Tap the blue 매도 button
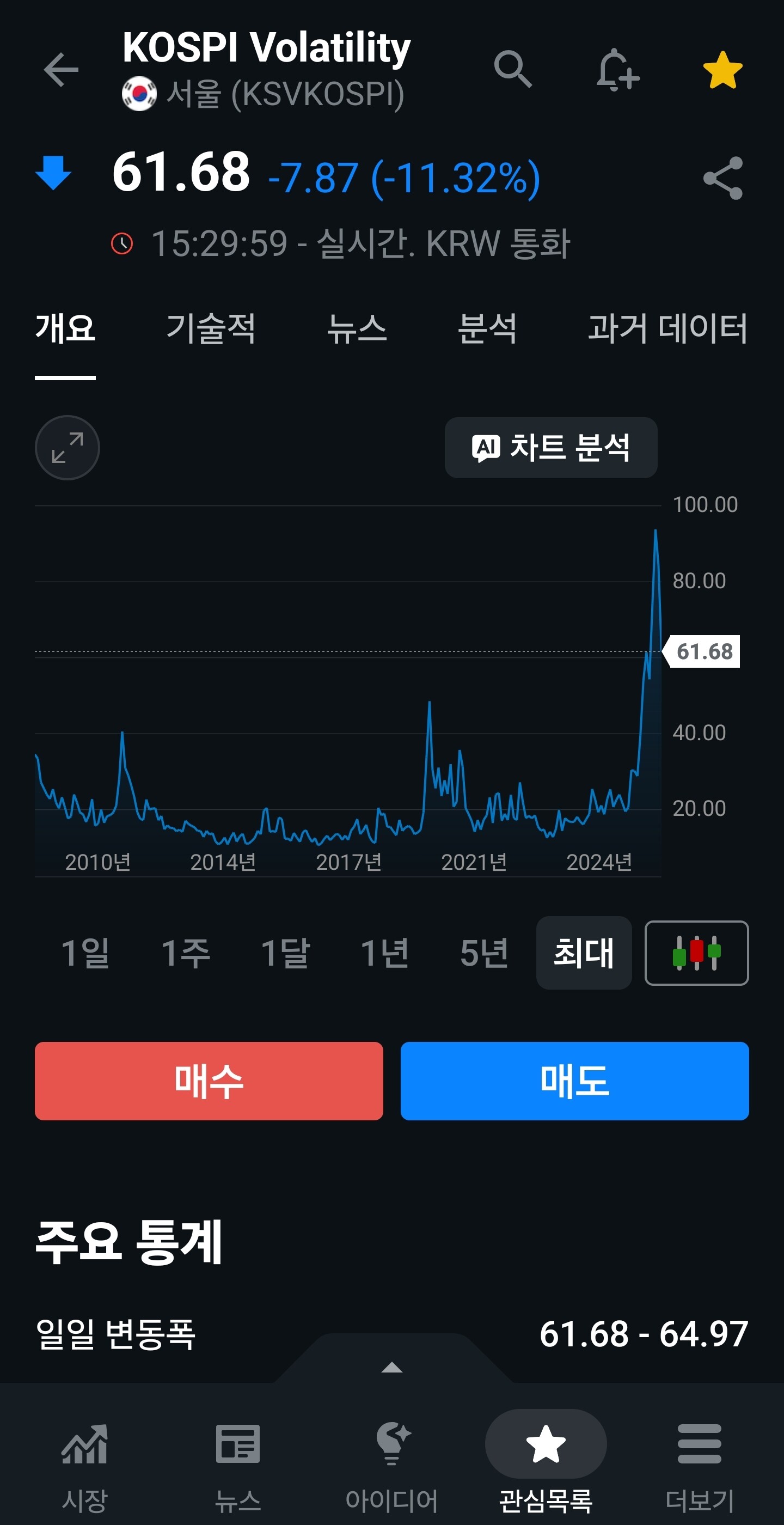Screen dimensions: 784x1525 [x=574, y=1081]
